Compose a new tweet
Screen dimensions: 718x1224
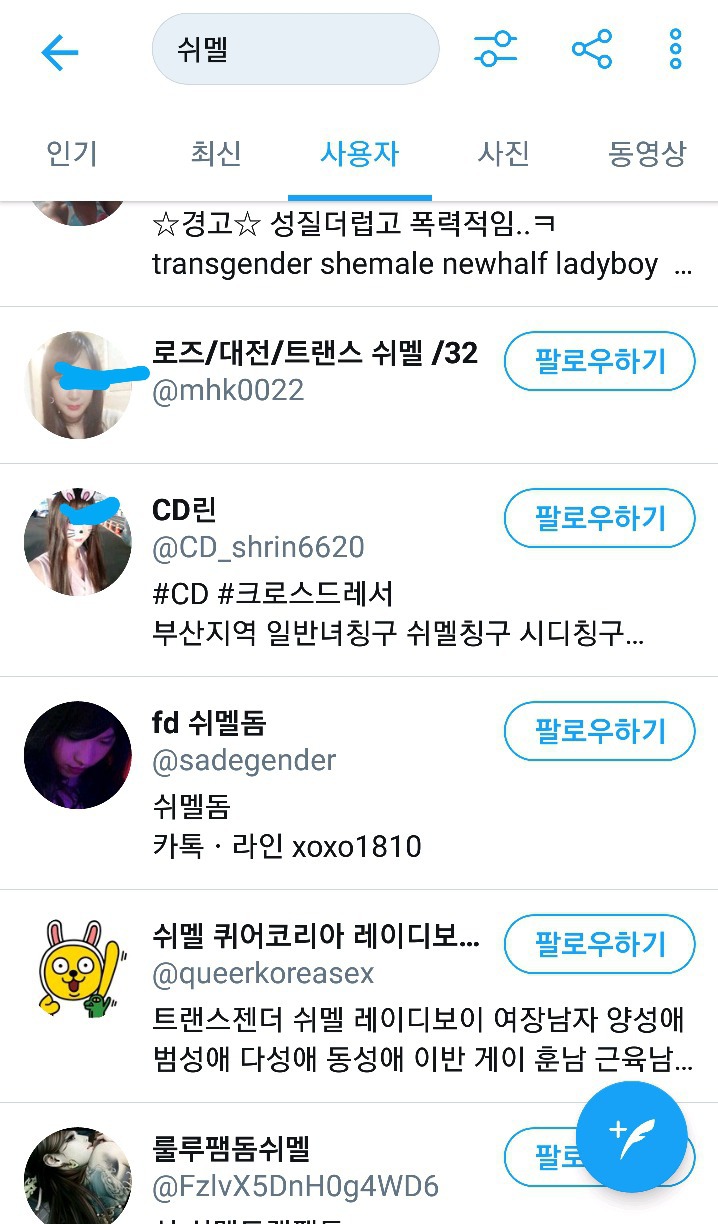pyautogui.click(x=631, y=1136)
